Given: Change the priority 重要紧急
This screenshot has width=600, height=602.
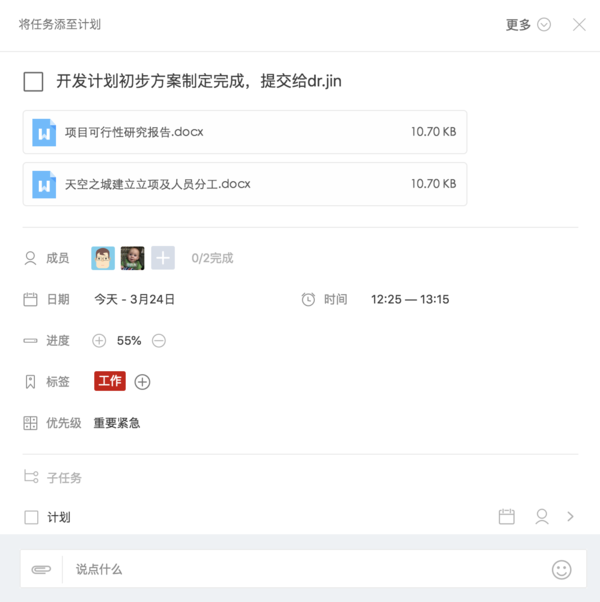Looking at the screenshot, I should tap(117, 423).
